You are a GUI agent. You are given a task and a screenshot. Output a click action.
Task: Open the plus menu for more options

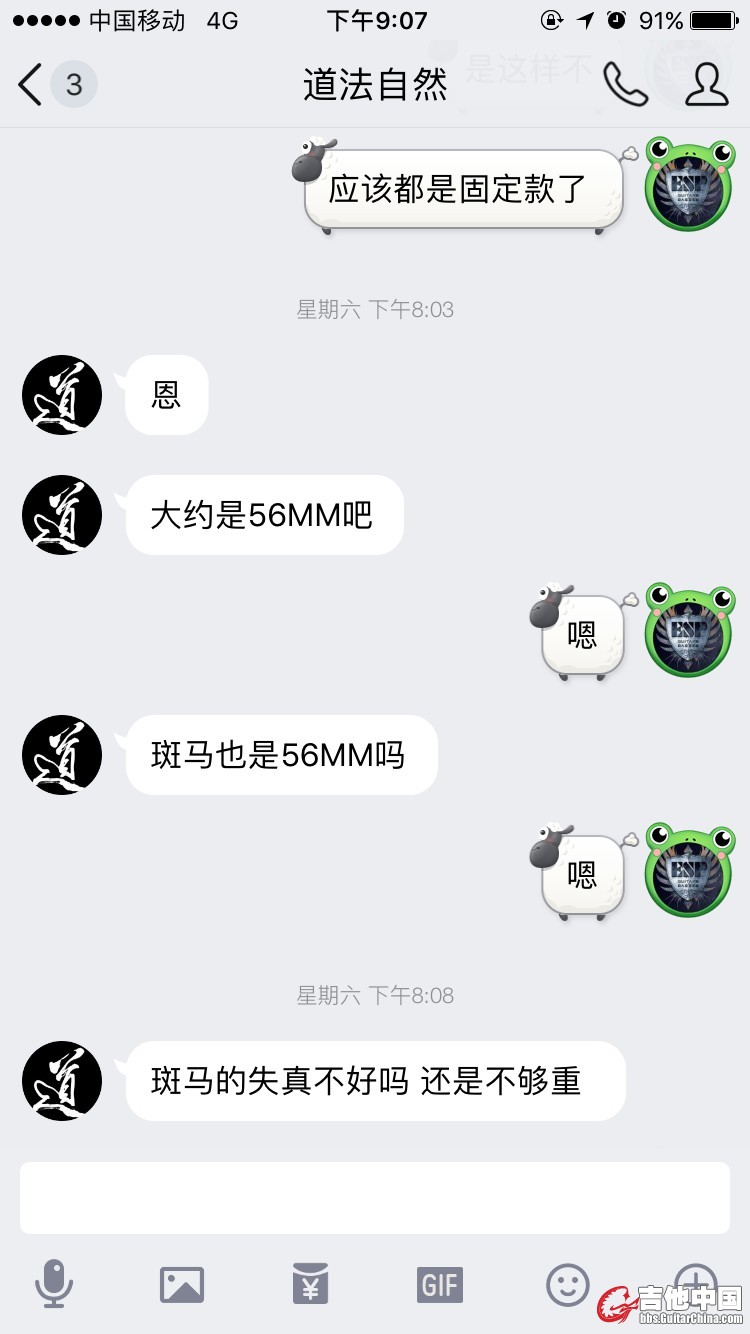pos(696,1280)
